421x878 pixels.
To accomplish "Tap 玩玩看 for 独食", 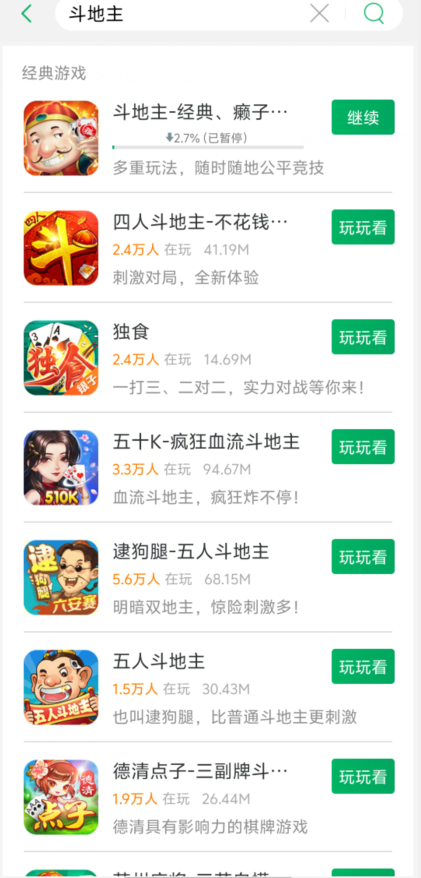I will 363,337.
